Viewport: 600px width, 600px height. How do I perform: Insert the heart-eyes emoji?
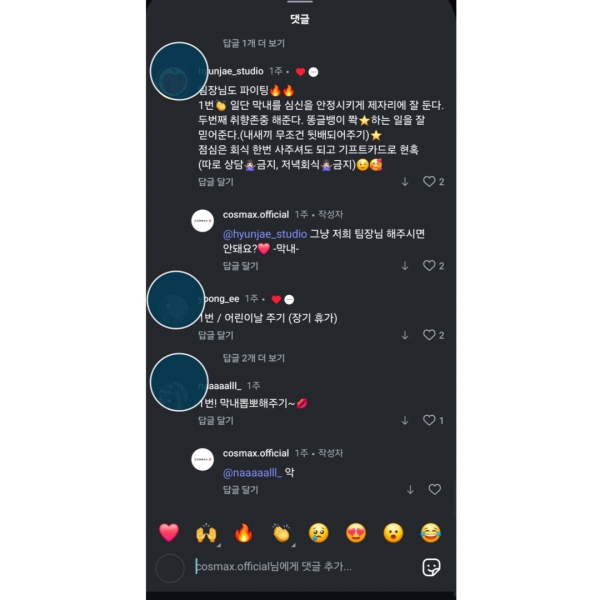[356, 532]
